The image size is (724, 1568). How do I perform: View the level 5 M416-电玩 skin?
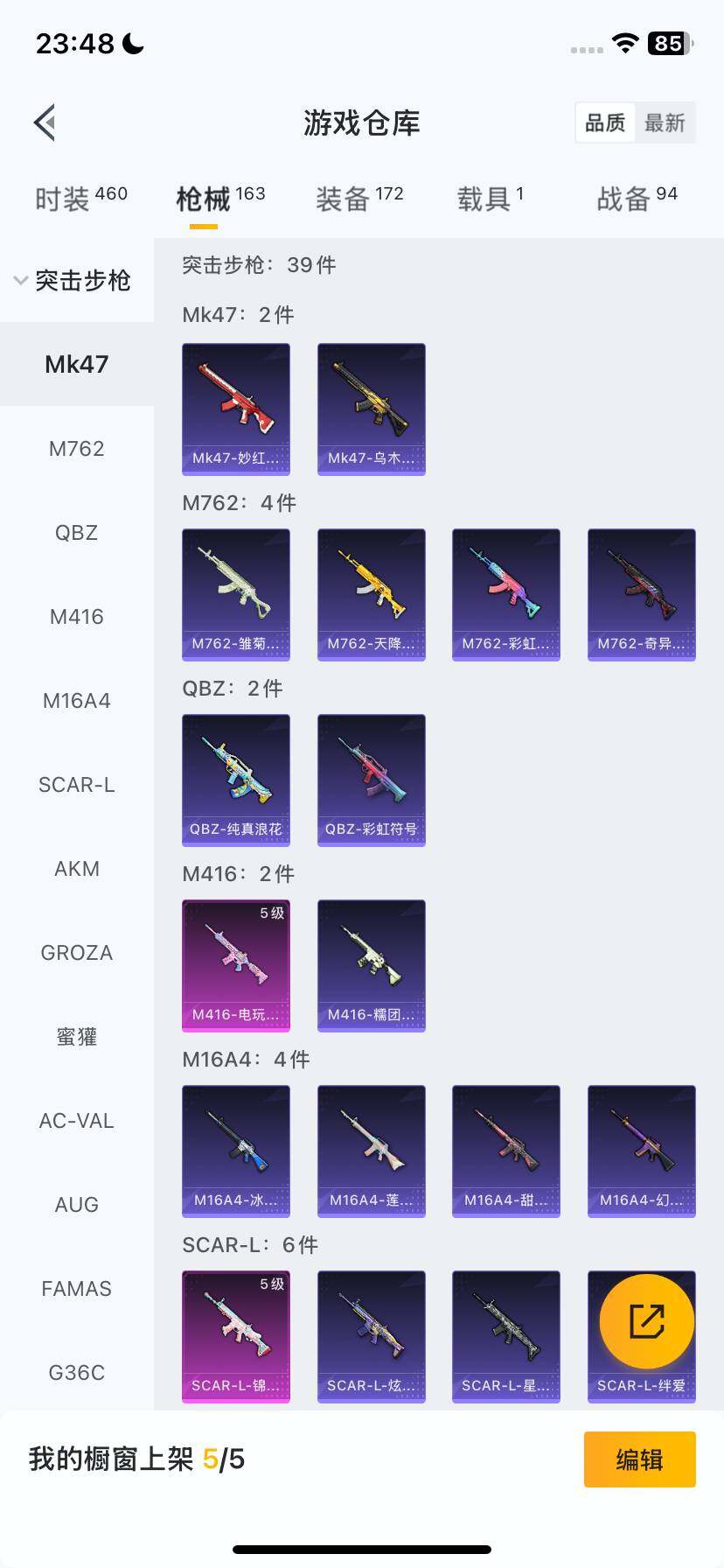tap(236, 966)
